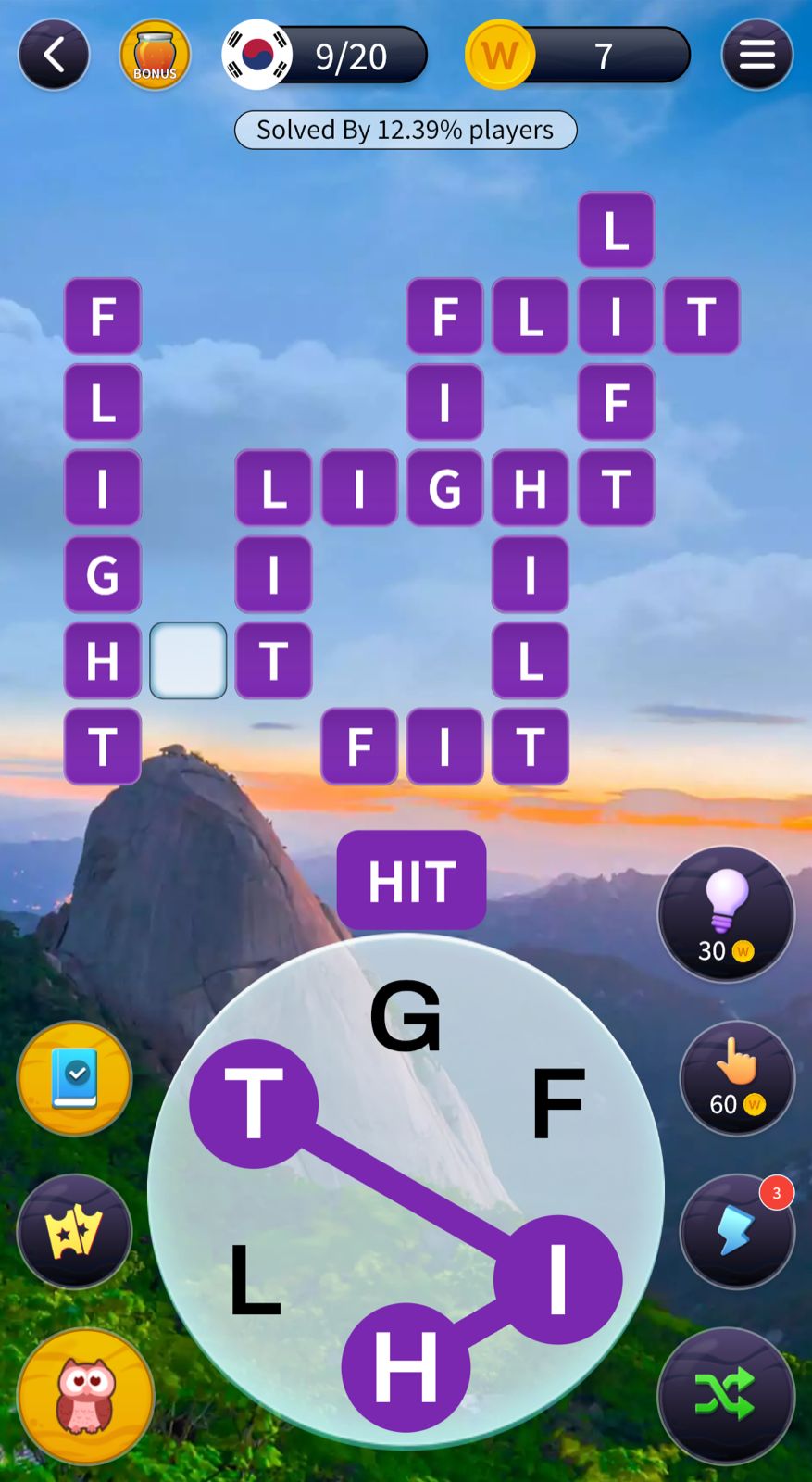Tap the empty tile in the crossword
The width and height of the screenshot is (812, 1482).
pos(188,660)
